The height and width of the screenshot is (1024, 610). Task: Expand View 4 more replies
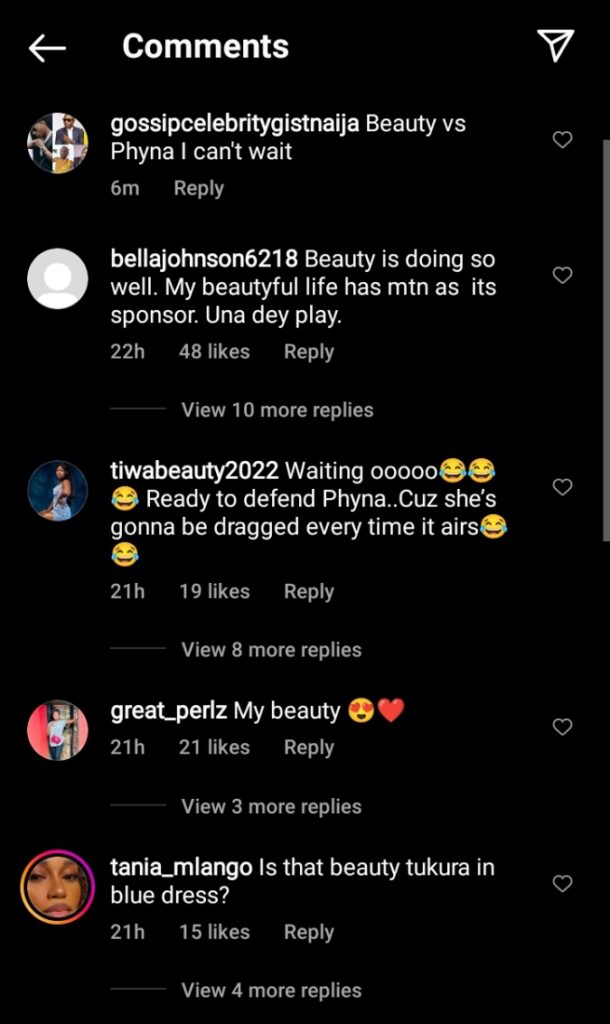[271, 990]
